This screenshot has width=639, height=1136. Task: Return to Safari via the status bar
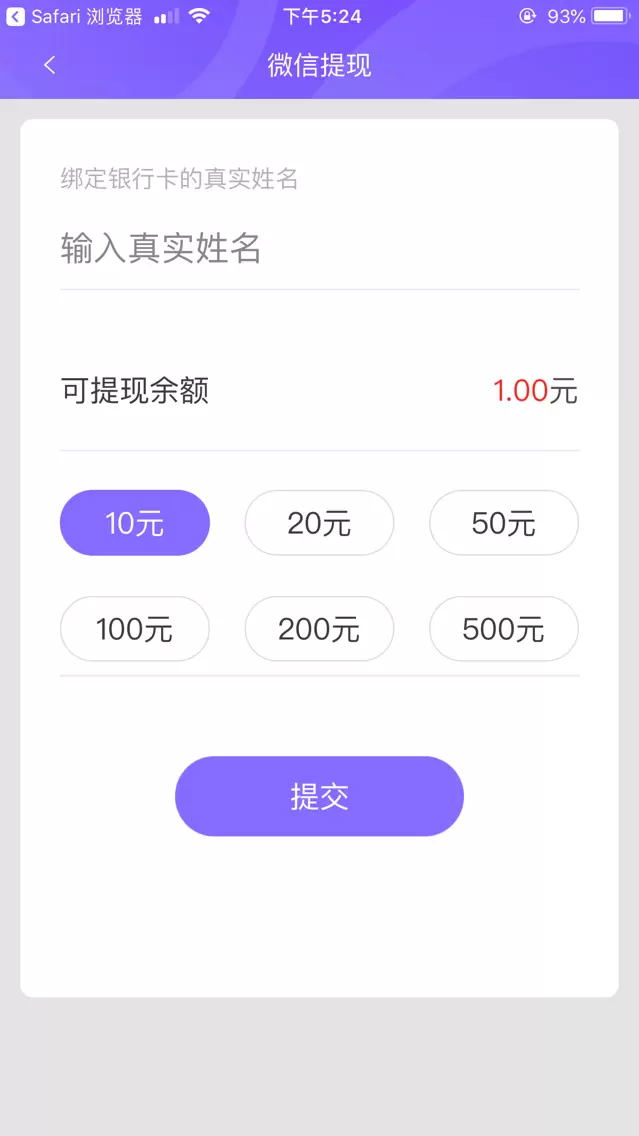point(74,17)
